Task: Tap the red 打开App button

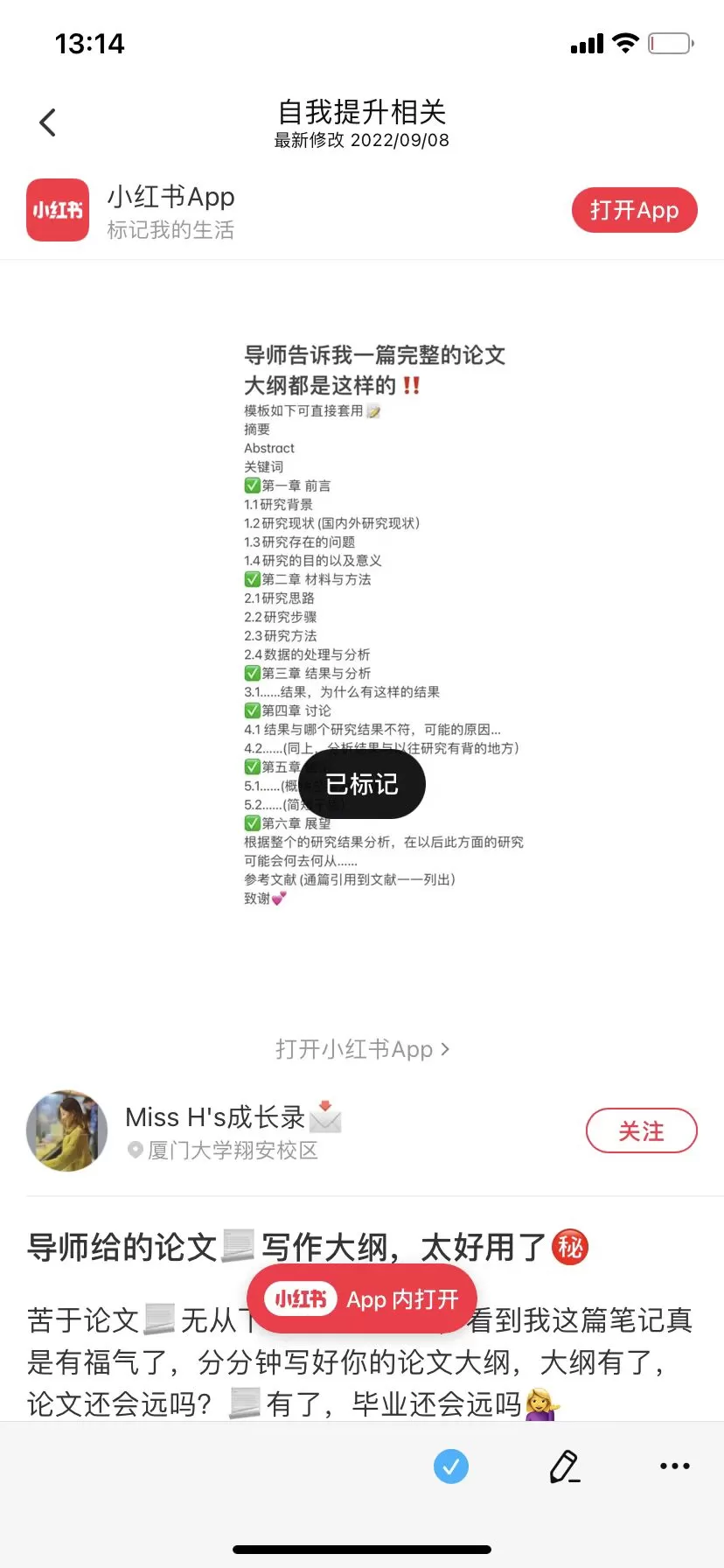Action: [x=634, y=210]
